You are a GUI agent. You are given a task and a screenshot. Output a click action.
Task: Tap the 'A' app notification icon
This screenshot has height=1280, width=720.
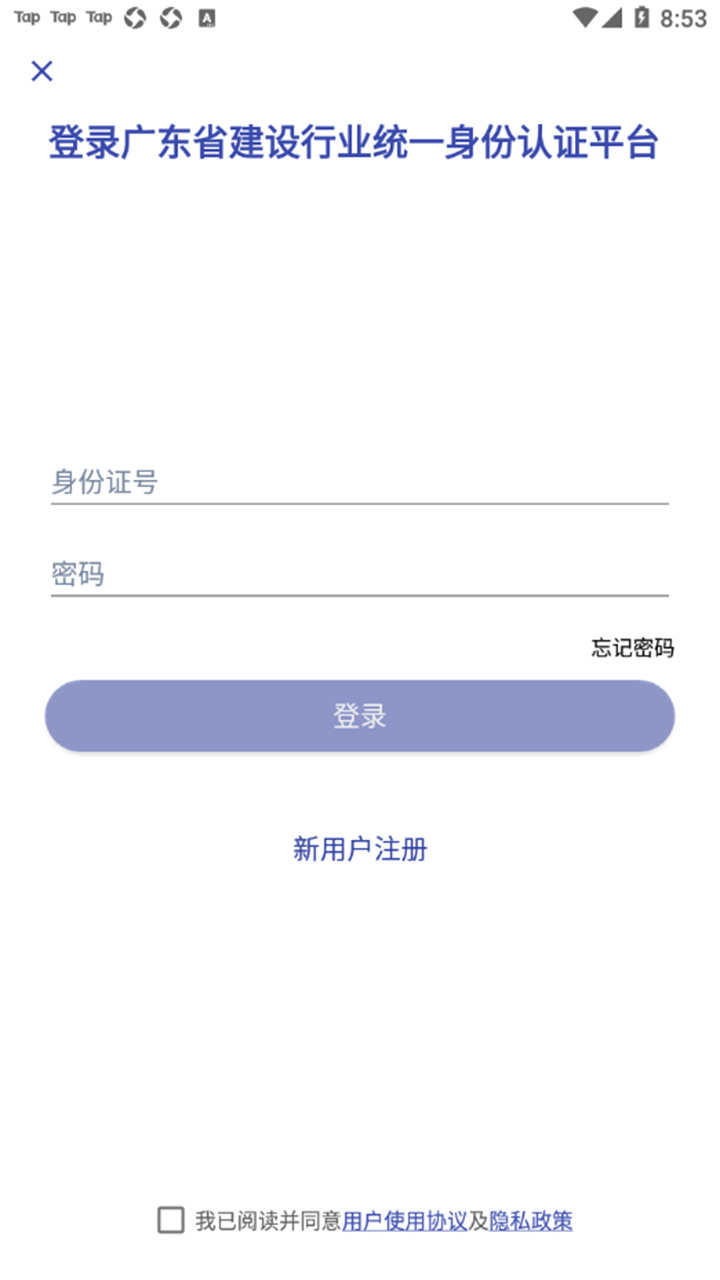207,17
